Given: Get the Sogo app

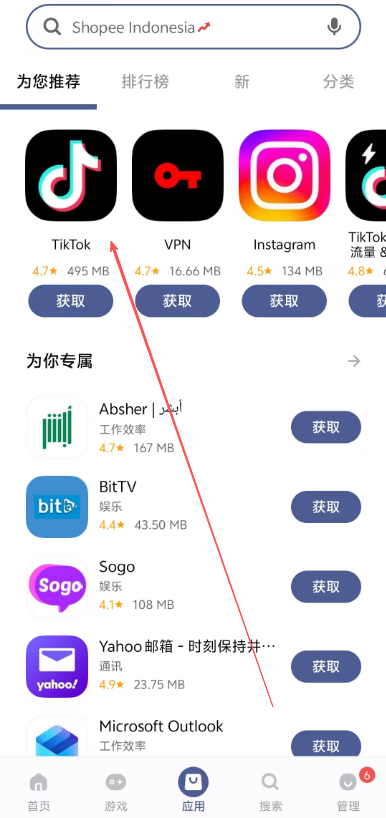Looking at the screenshot, I should tap(326, 587).
